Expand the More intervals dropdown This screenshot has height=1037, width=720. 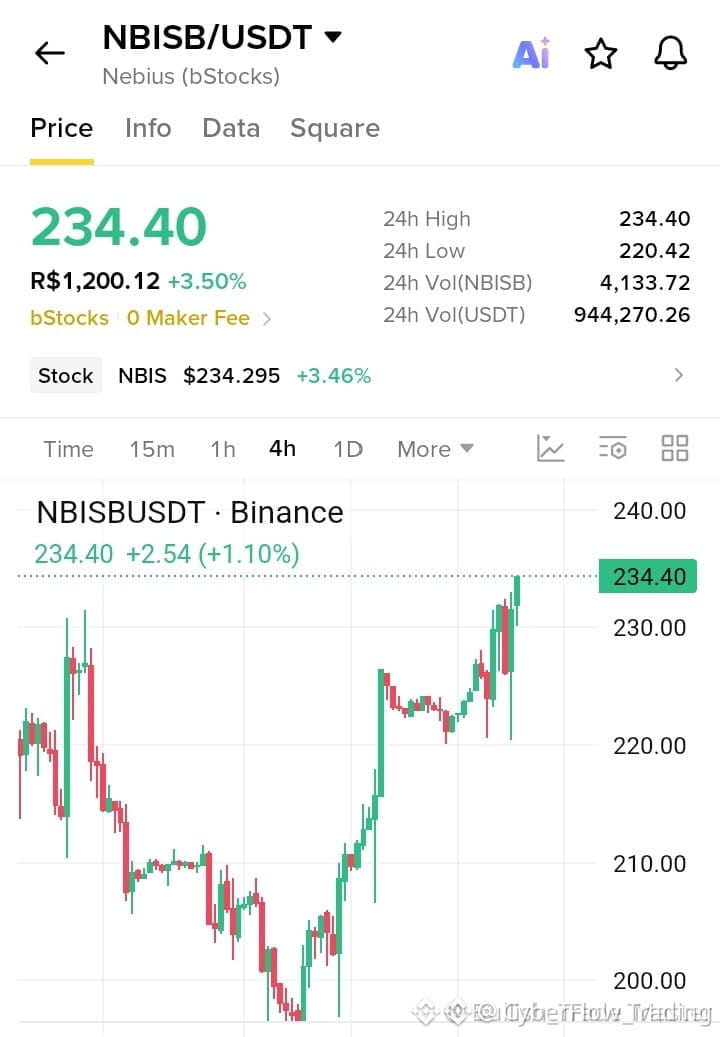(435, 450)
